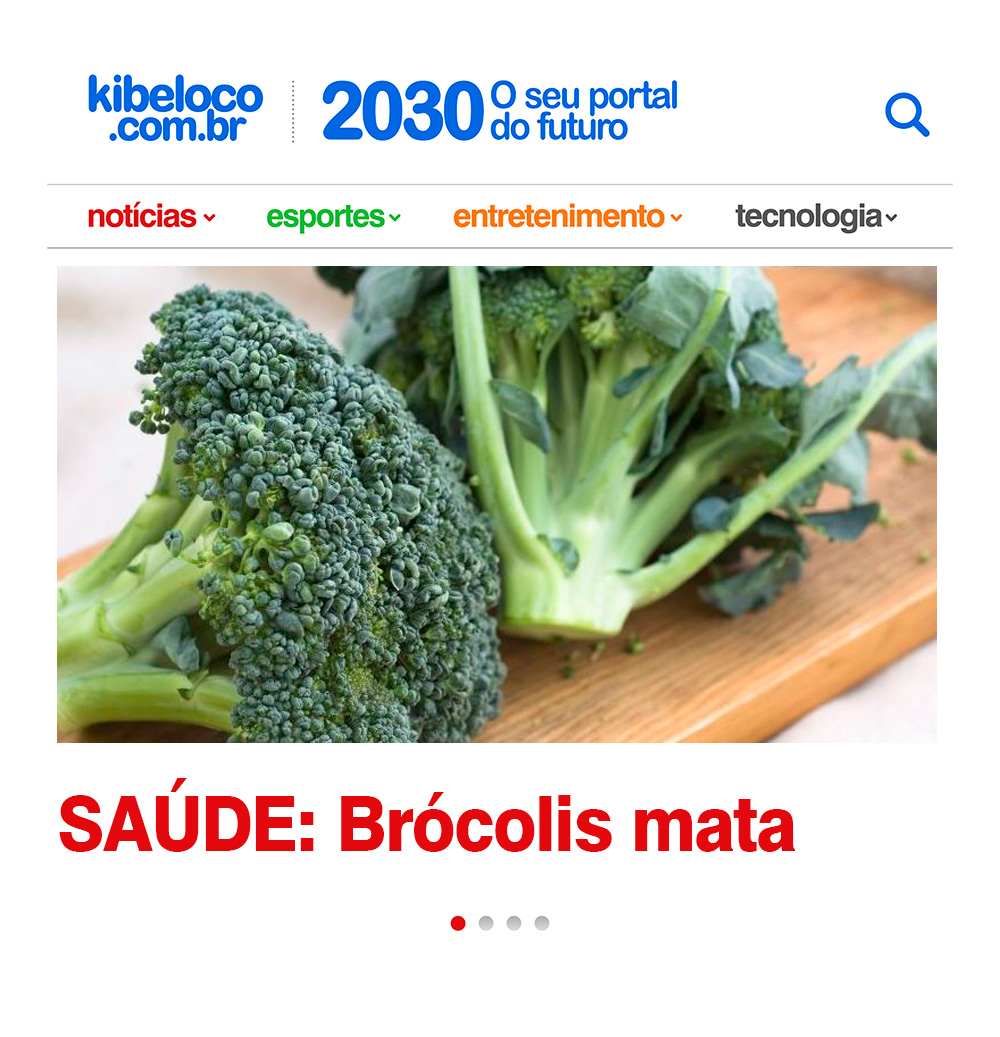The width and height of the screenshot is (1000, 1037).
Task: Expand the entretenimento menu
Action: click(567, 216)
